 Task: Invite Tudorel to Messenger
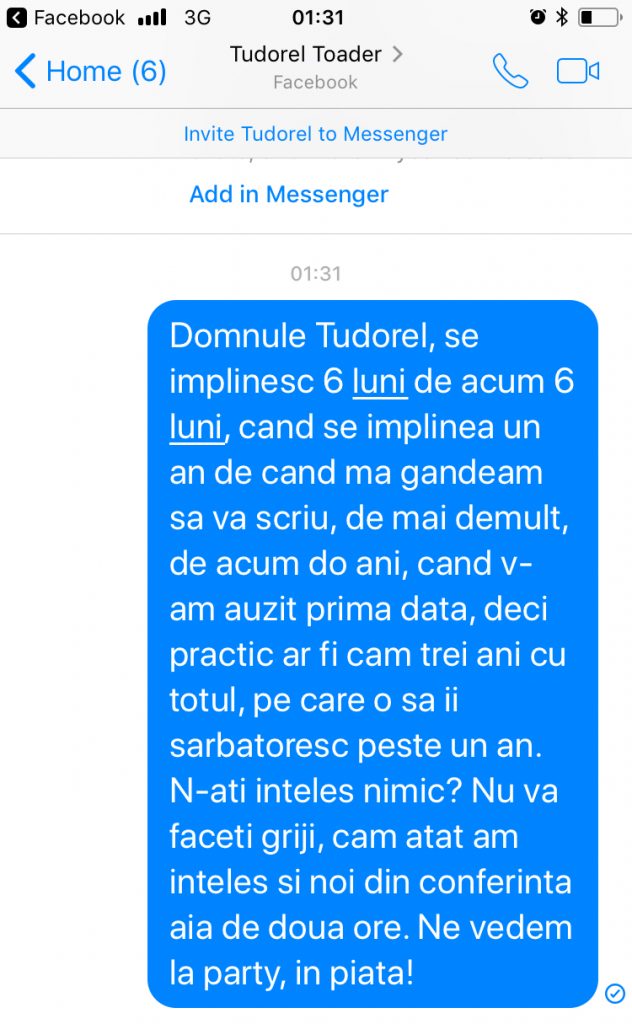point(315,134)
